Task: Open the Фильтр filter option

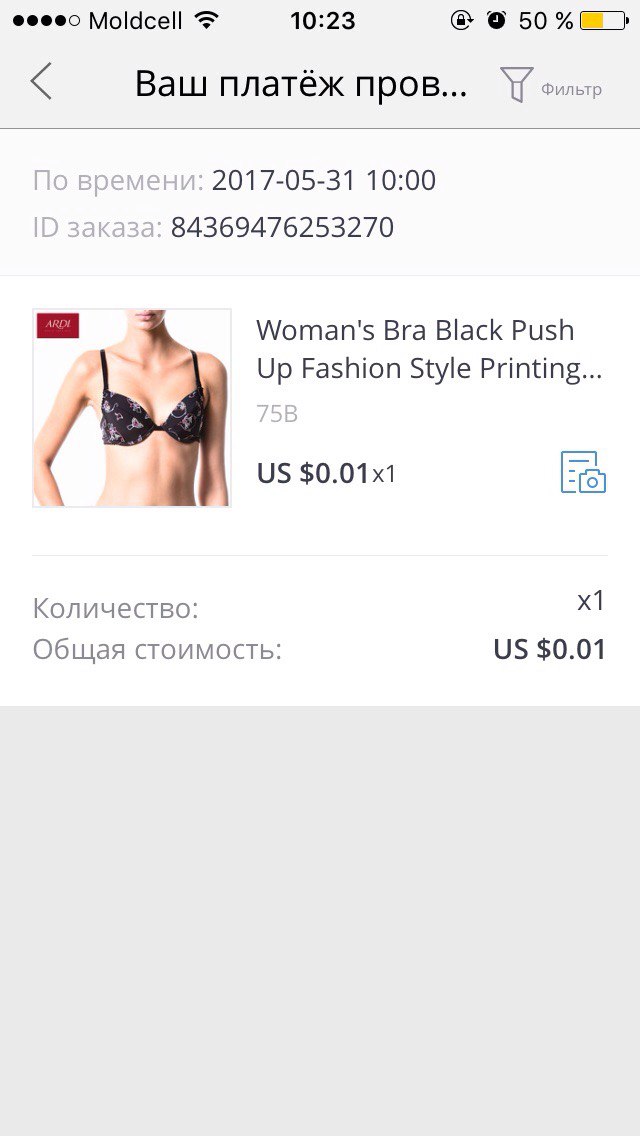Action: tap(551, 85)
